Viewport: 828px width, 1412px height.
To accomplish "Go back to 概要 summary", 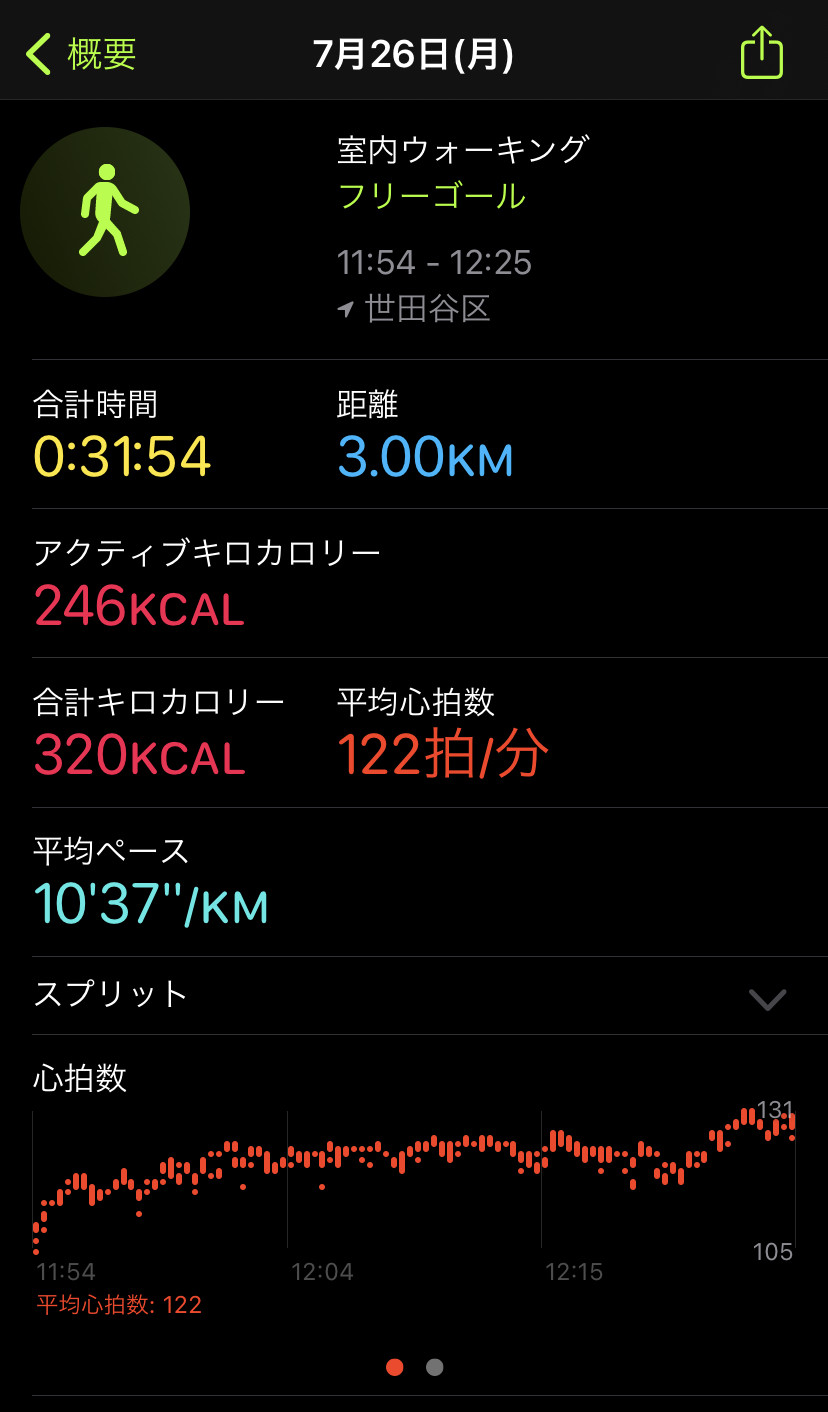I will (x=81, y=54).
